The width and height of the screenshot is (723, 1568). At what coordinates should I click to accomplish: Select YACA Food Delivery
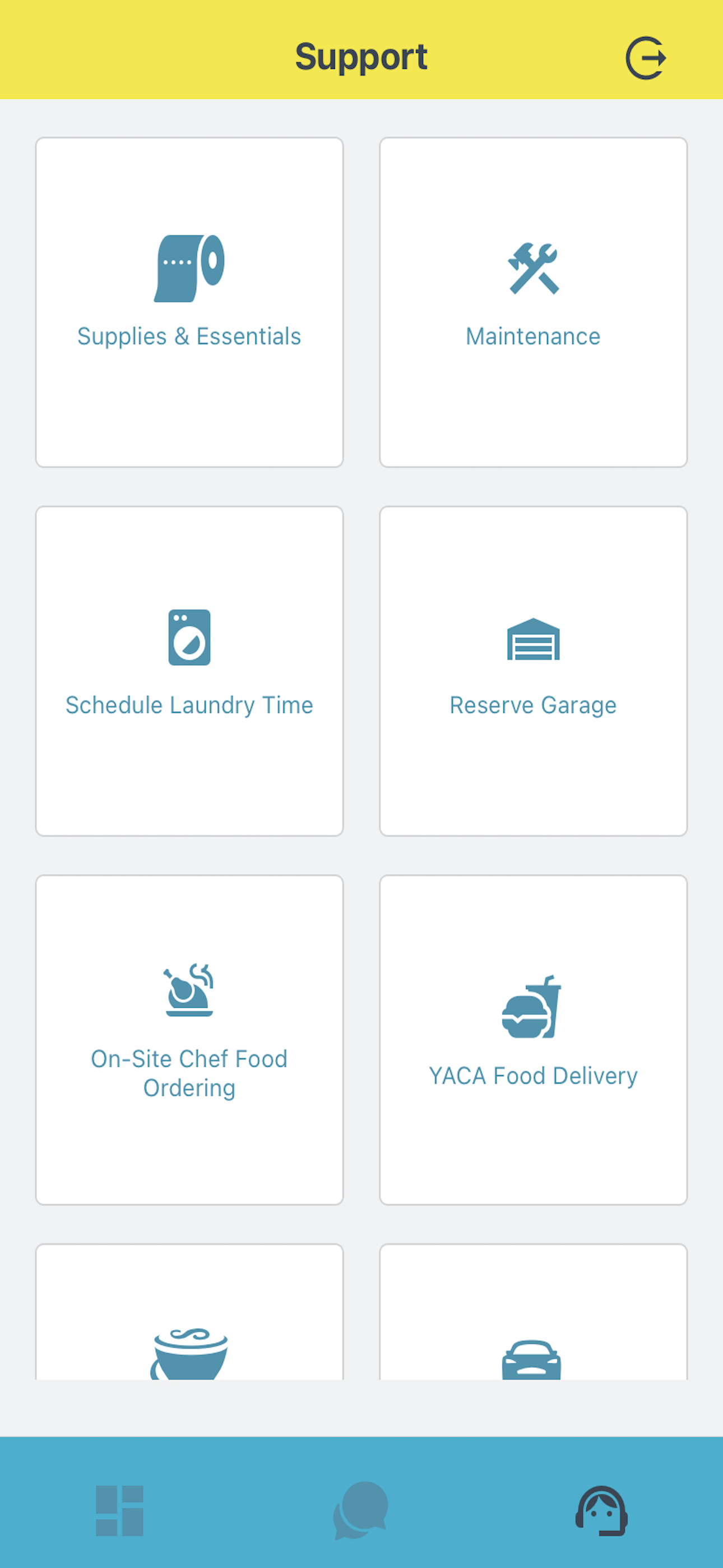(533, 1040)
